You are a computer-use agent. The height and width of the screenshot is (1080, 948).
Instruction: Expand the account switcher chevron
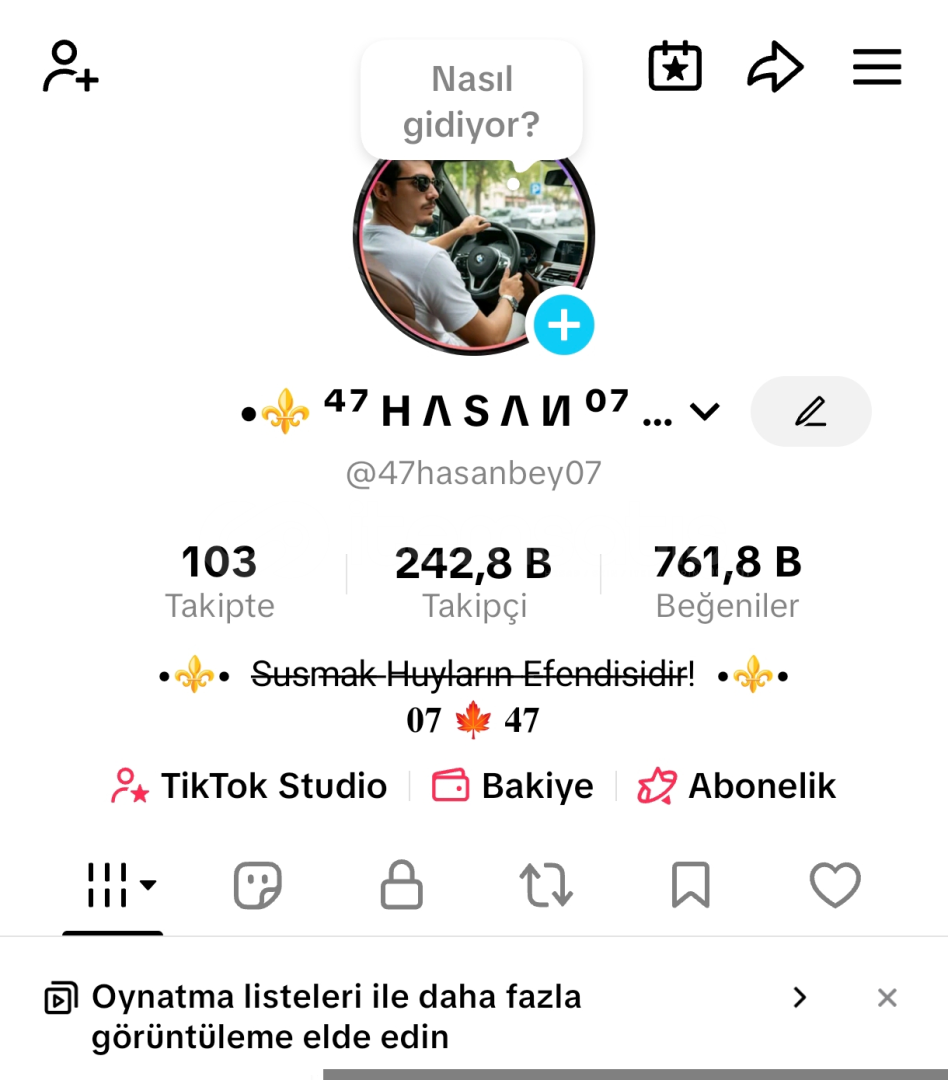(x=705, y=411)
